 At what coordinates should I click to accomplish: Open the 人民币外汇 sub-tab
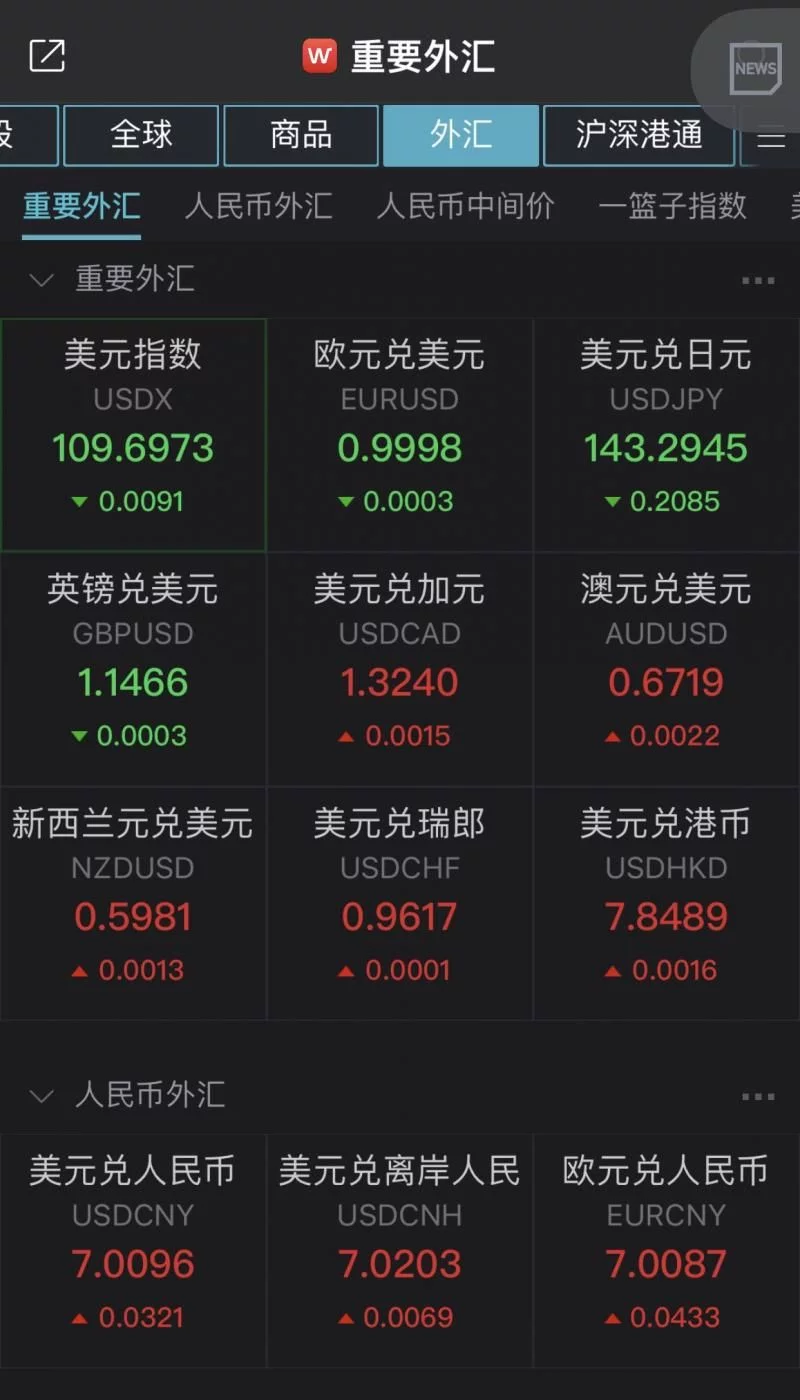pos(259,206)
